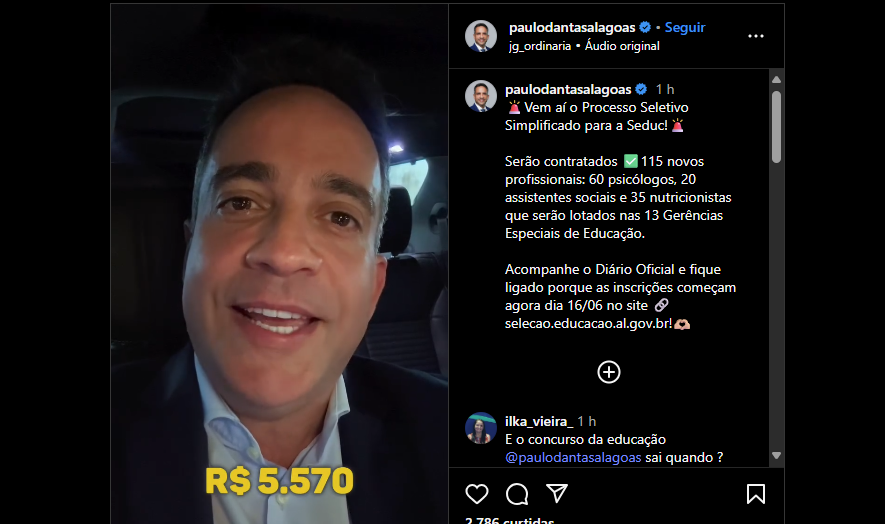Open the Áudio original audio link

pos(622,46)
